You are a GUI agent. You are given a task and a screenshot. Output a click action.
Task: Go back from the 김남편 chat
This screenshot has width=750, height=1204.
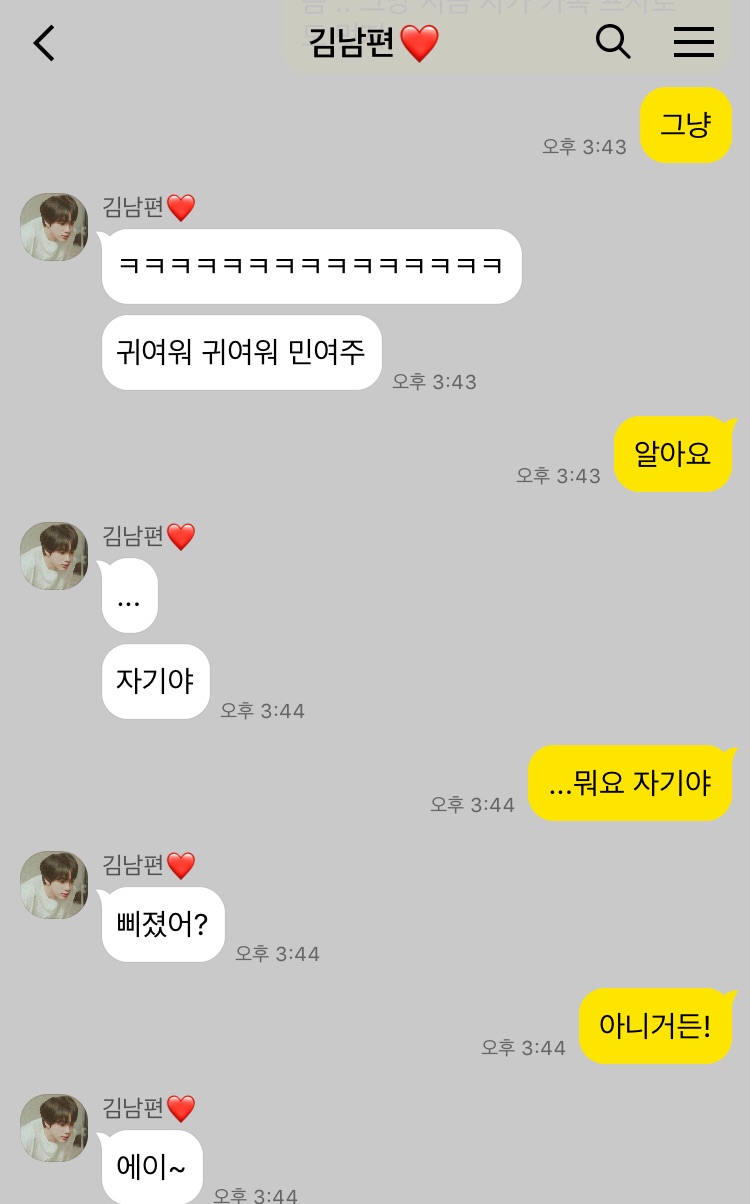click(x=44, y=43)
